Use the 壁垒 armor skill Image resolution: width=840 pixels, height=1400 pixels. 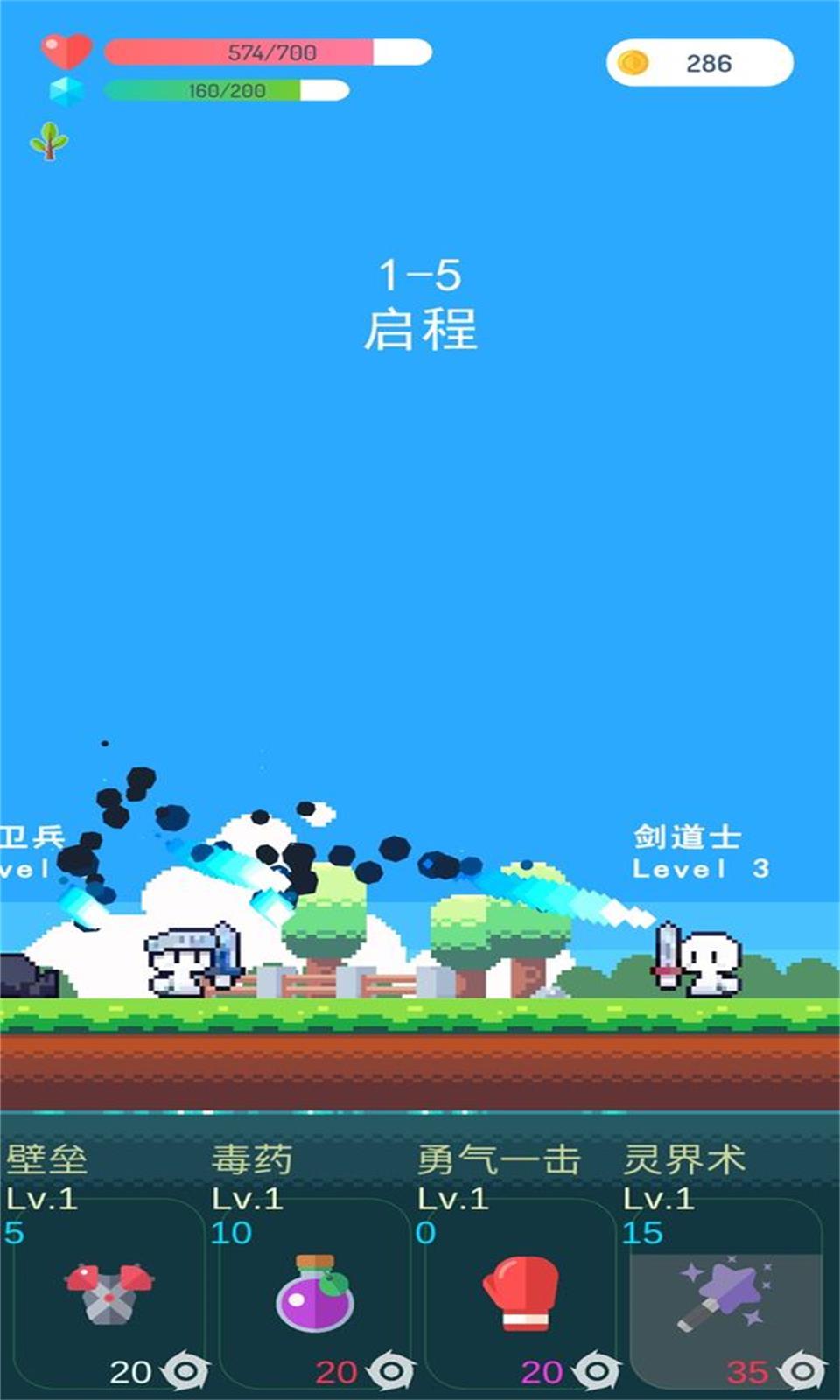[x=108, y=1293]
